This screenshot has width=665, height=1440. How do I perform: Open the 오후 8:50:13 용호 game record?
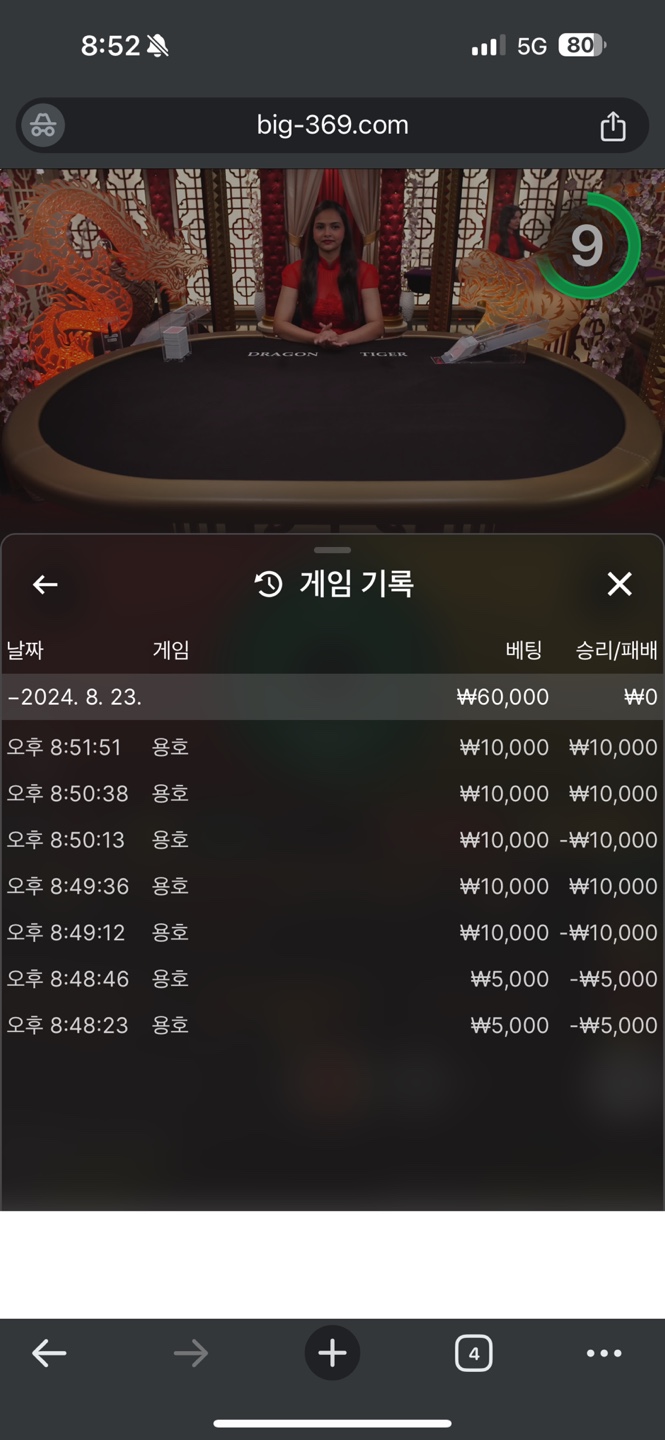point(332,840)
